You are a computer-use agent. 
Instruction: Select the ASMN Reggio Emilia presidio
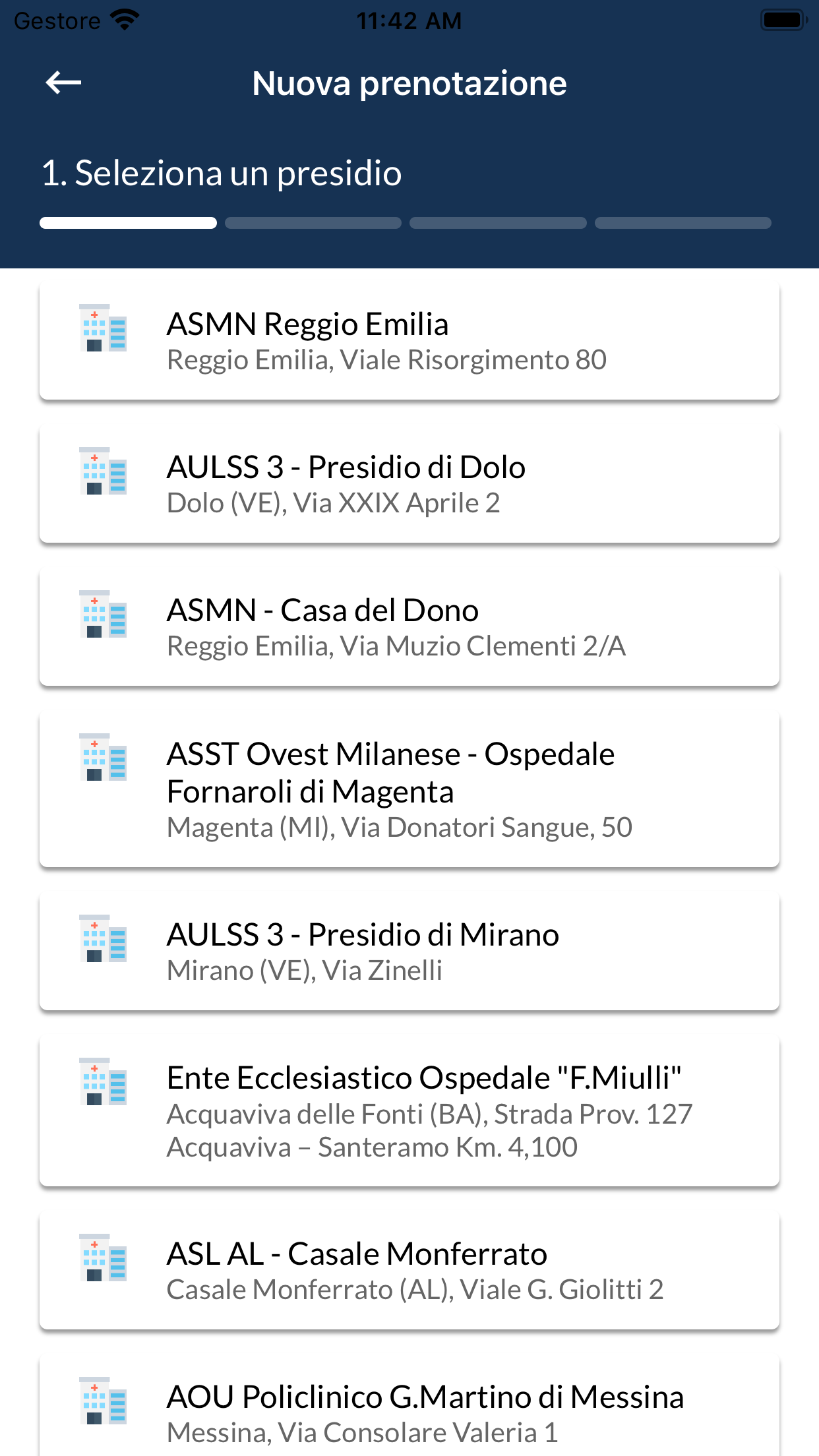[x=409, y=339]
